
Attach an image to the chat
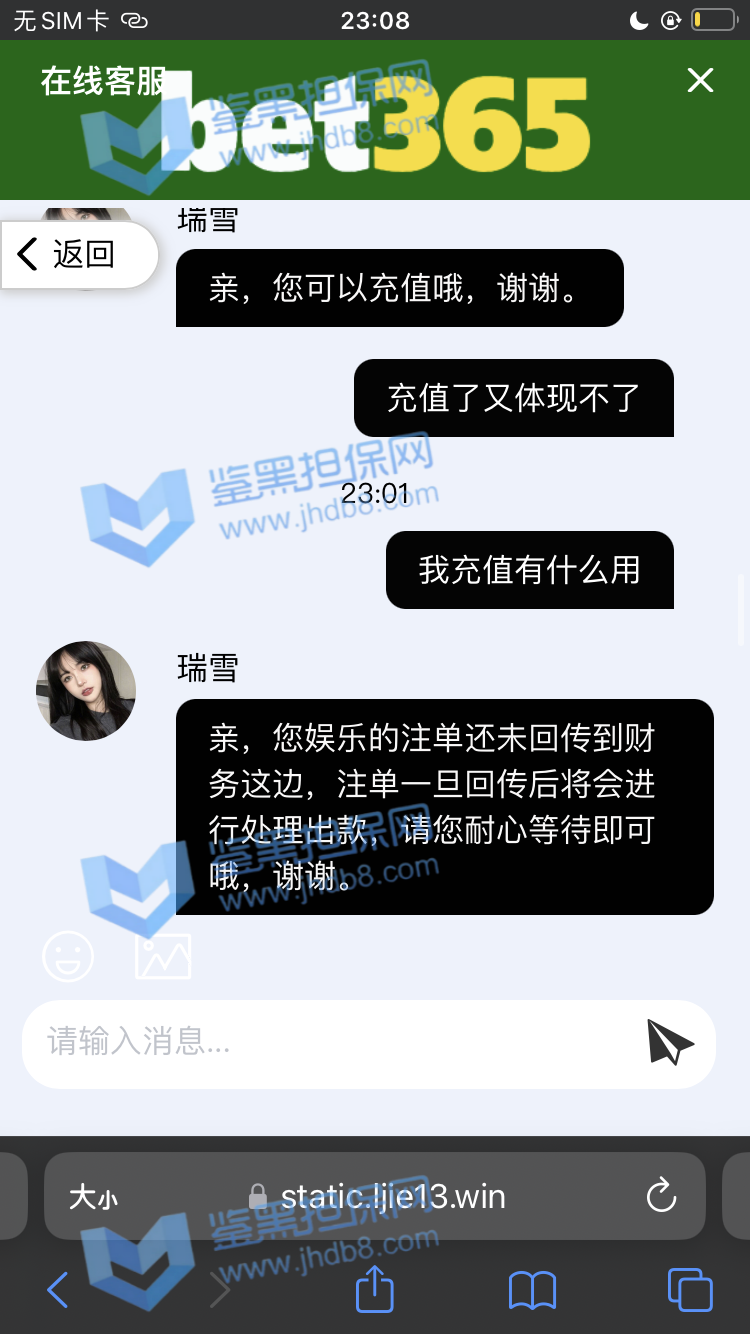163,956
